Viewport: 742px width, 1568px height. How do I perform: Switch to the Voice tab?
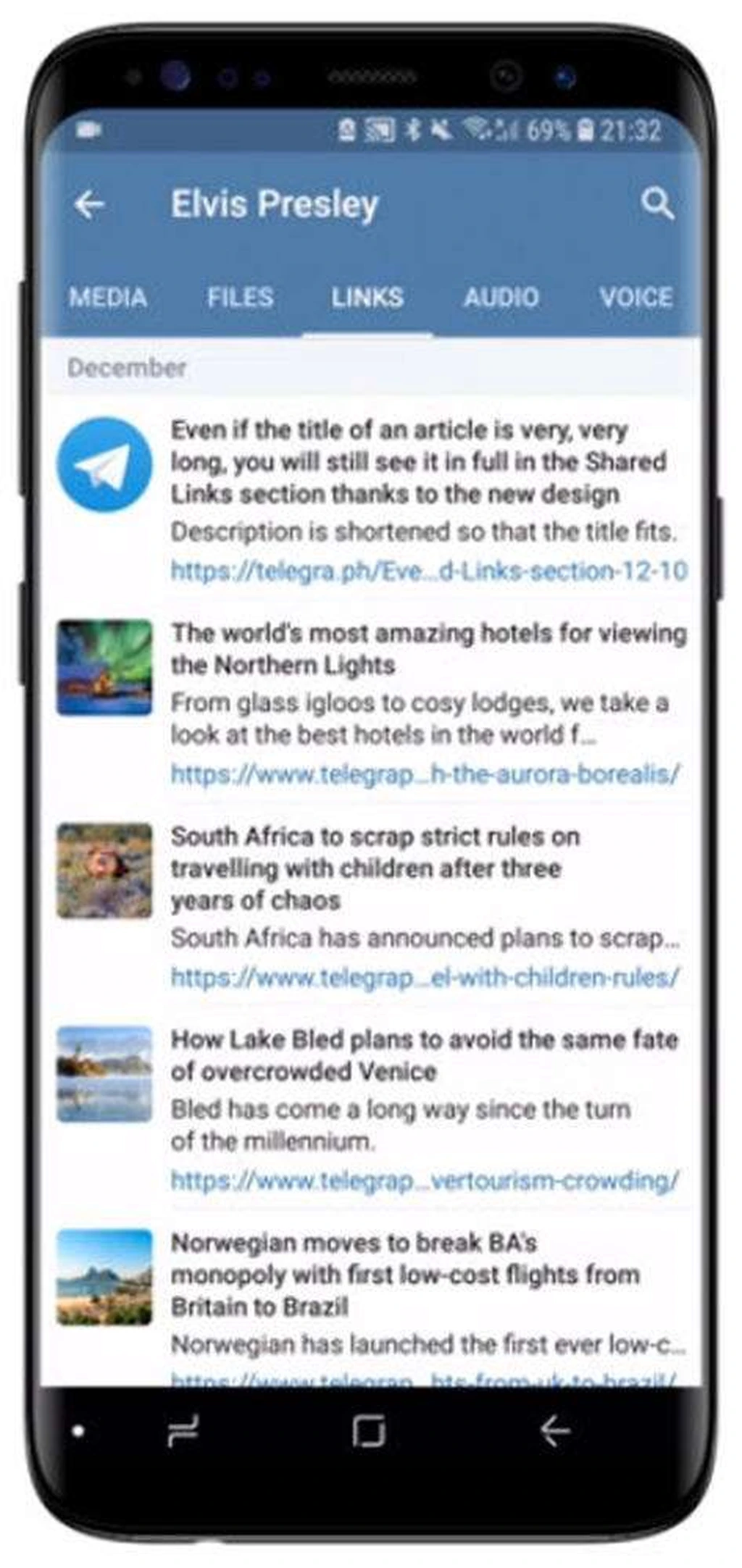[635, 298]
